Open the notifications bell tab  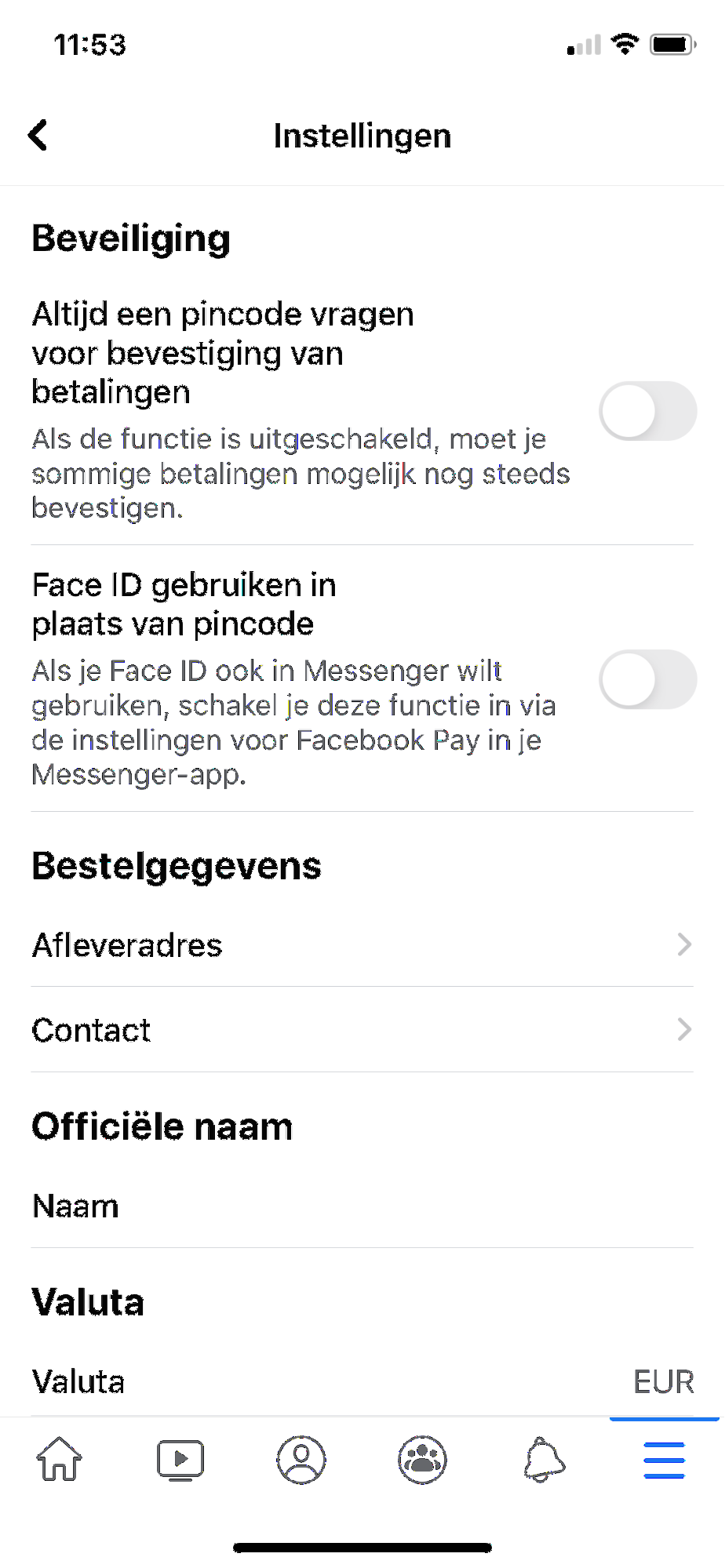tap(544, 1460)
